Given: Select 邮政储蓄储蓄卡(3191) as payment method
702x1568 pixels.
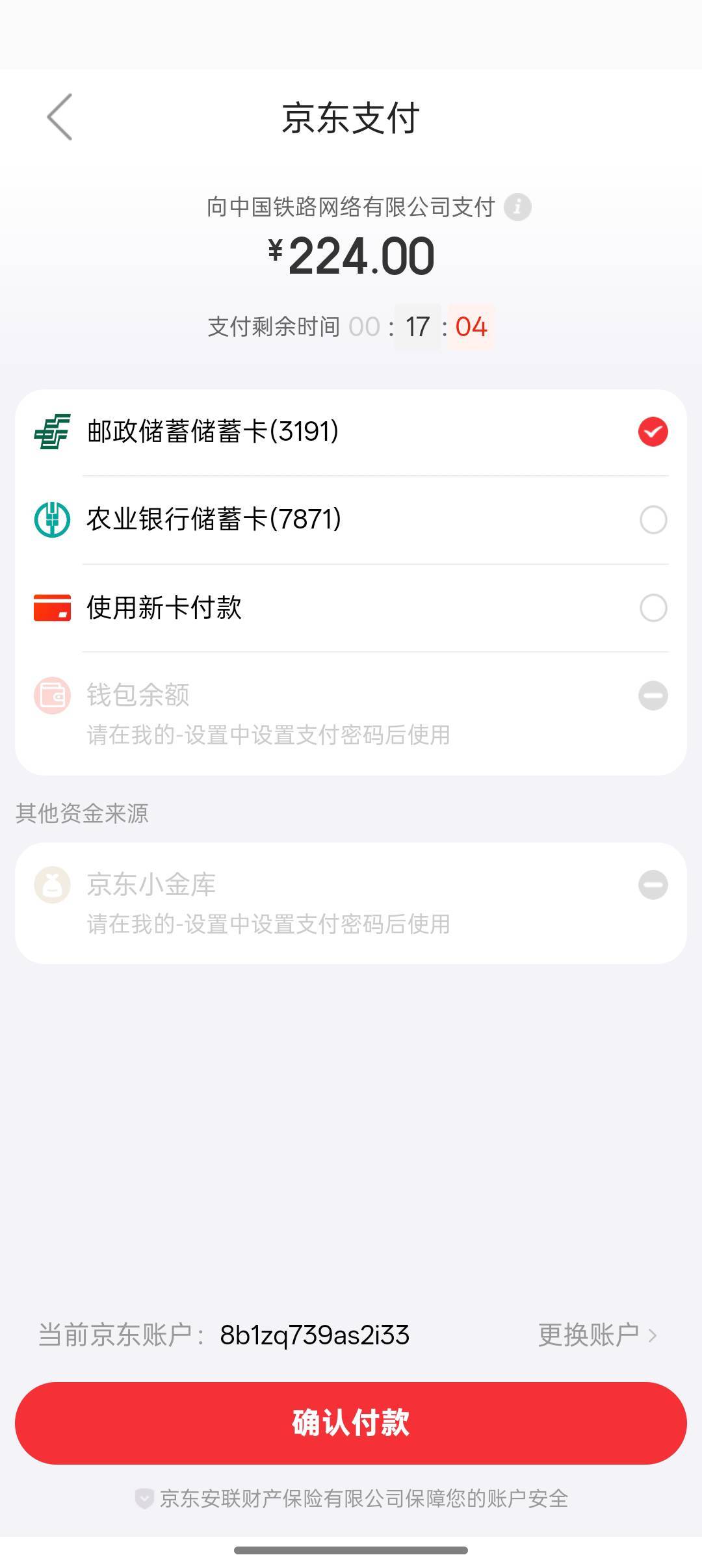Looking at the screenshot, I should pyautogui.click(x=351, y=432).
